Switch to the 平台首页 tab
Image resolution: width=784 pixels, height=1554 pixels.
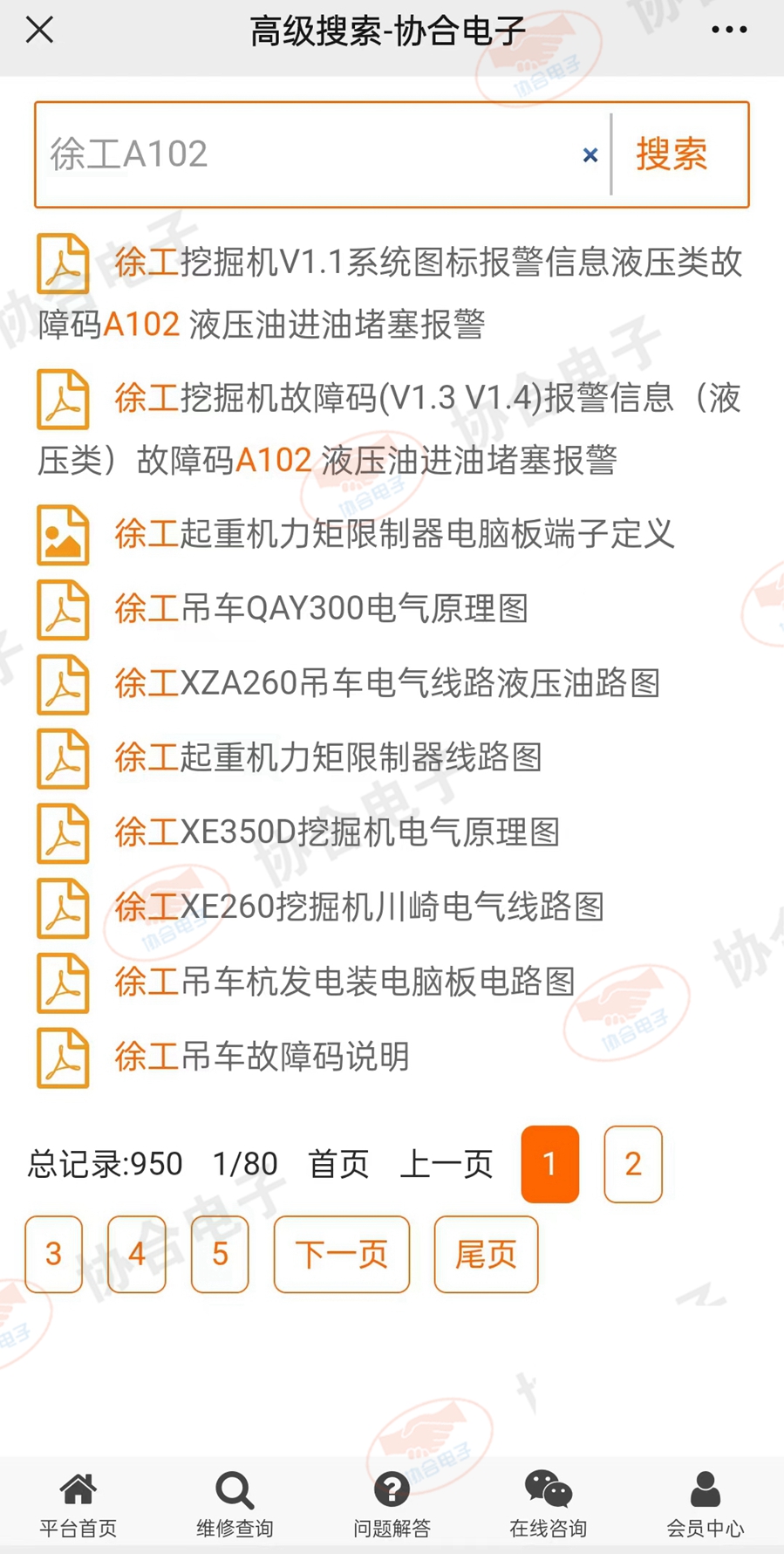click(x=78, y=1504)
